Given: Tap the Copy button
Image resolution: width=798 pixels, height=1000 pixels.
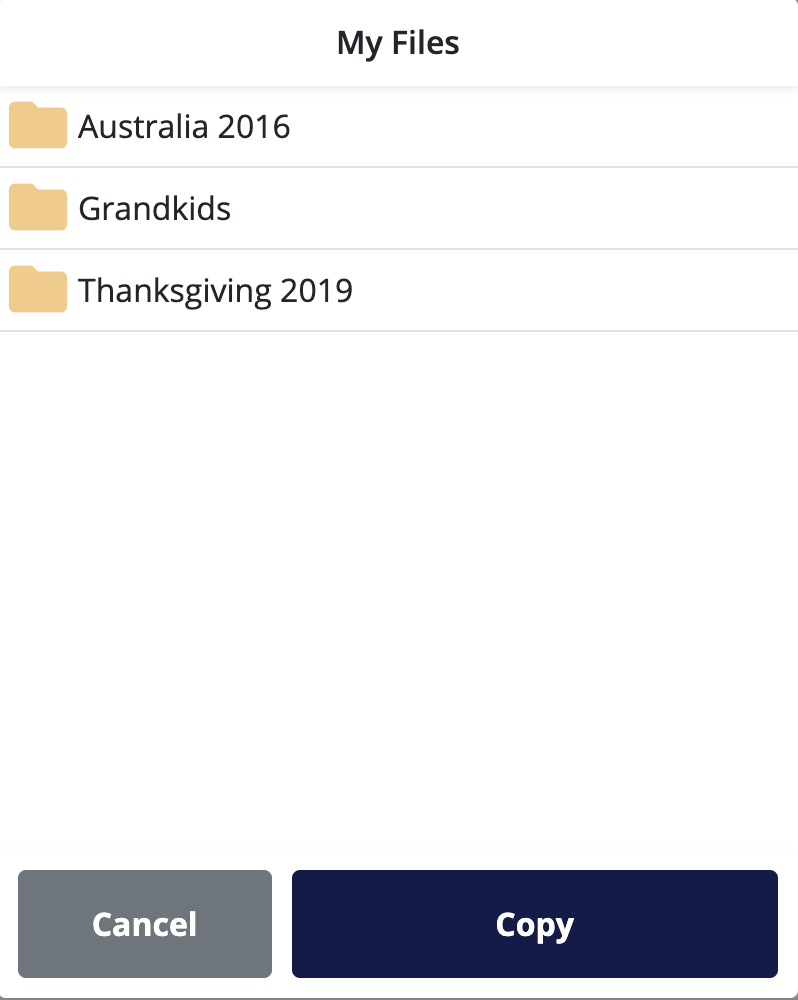Looking at the screenshot, I should [x=534, y=924].
